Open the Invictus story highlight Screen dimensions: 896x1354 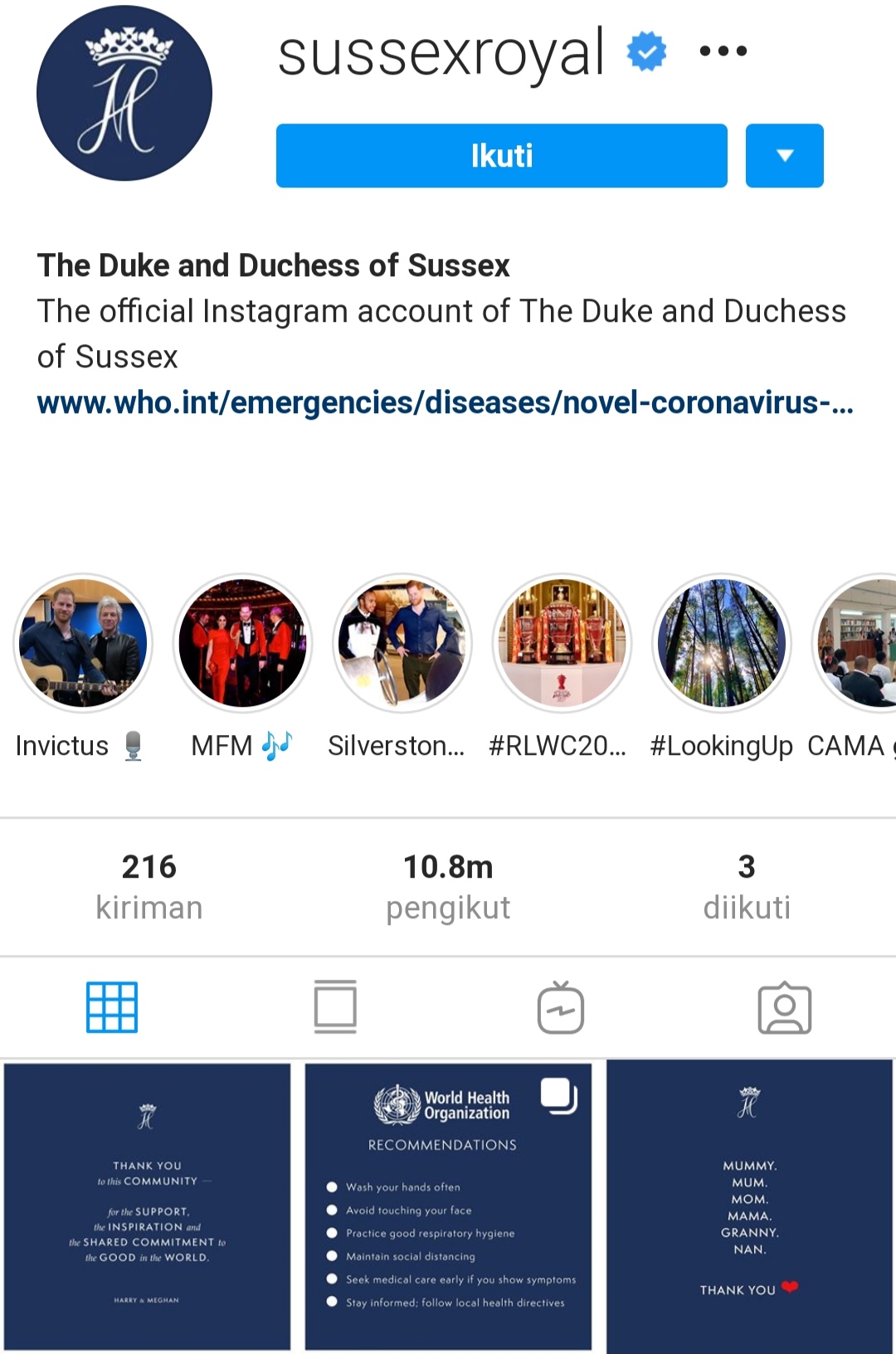click(83, 643)
